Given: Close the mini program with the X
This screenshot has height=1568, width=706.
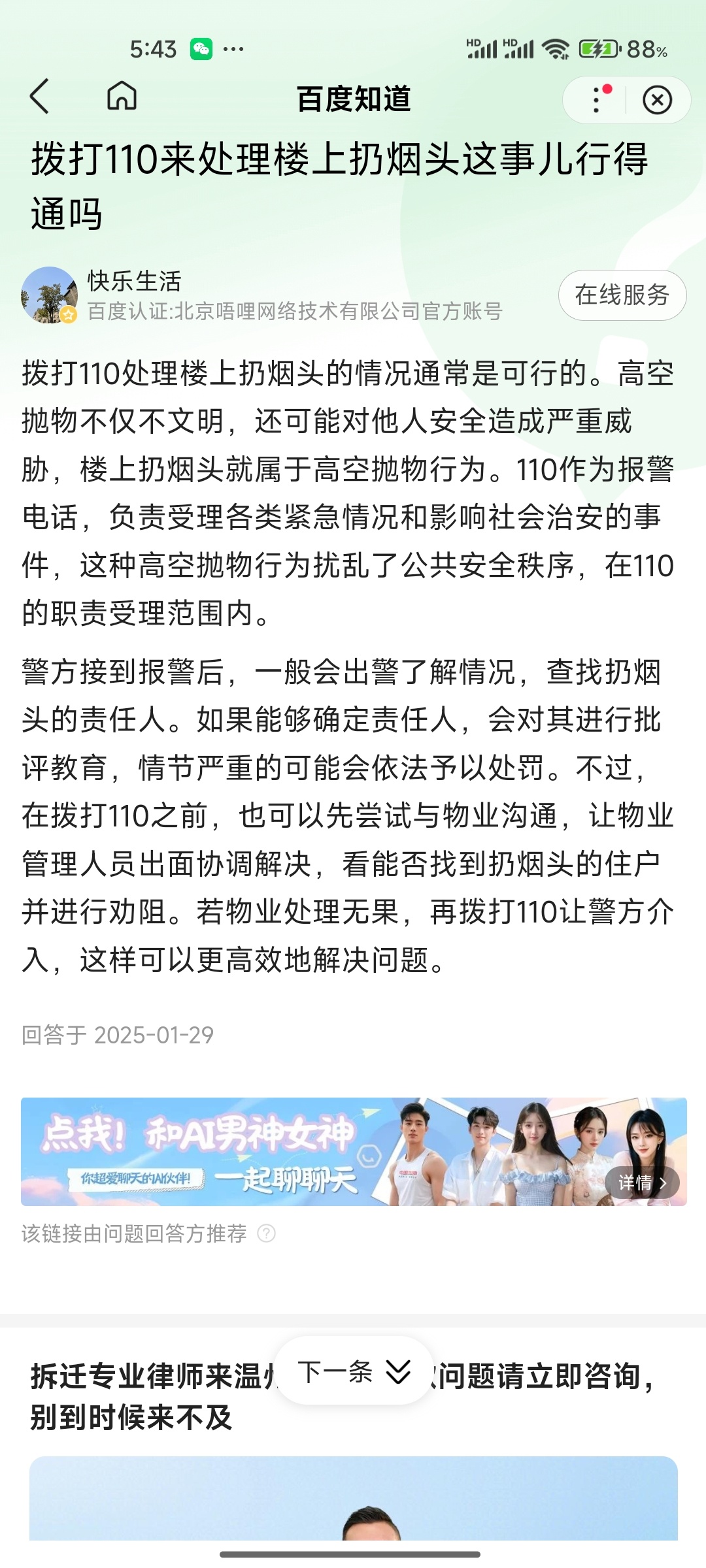Looking at the screenshot, I should pos(657,100).
